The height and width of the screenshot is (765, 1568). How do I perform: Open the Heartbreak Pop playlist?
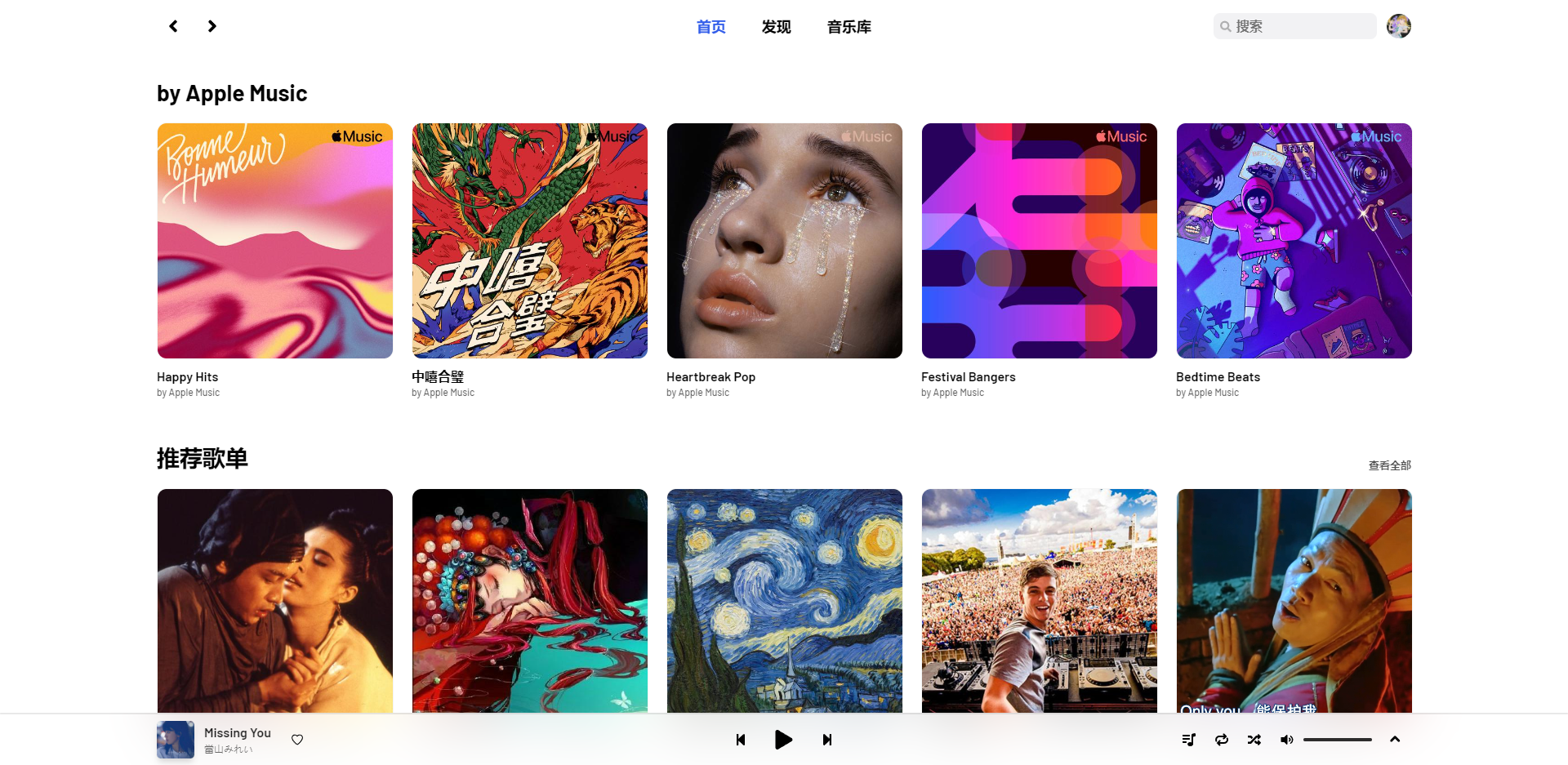coord(784,241)
